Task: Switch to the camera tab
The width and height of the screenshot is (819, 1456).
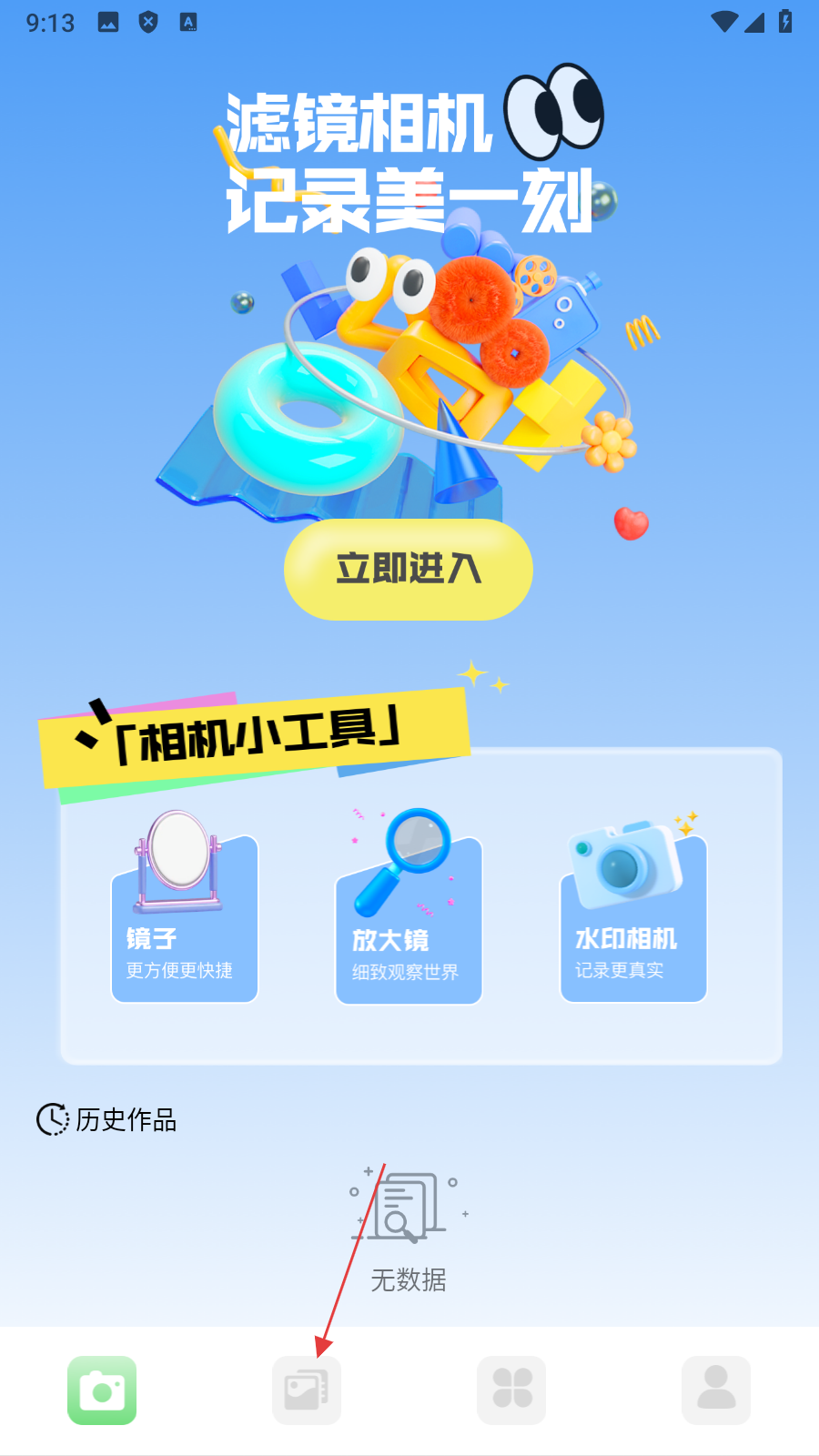Action: [102, 1390]
